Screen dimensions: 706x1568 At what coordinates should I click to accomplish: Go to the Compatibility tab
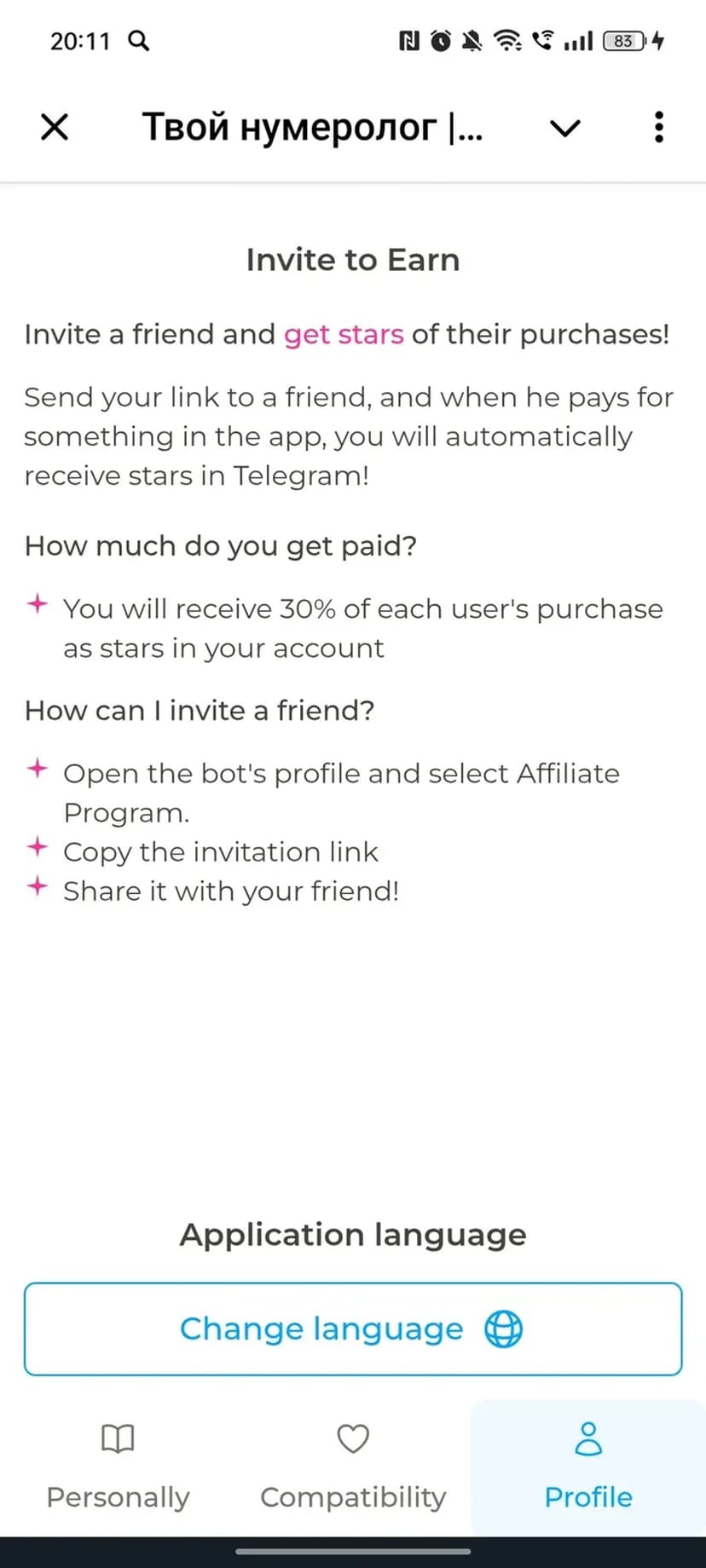click(x=353, y=1466)
